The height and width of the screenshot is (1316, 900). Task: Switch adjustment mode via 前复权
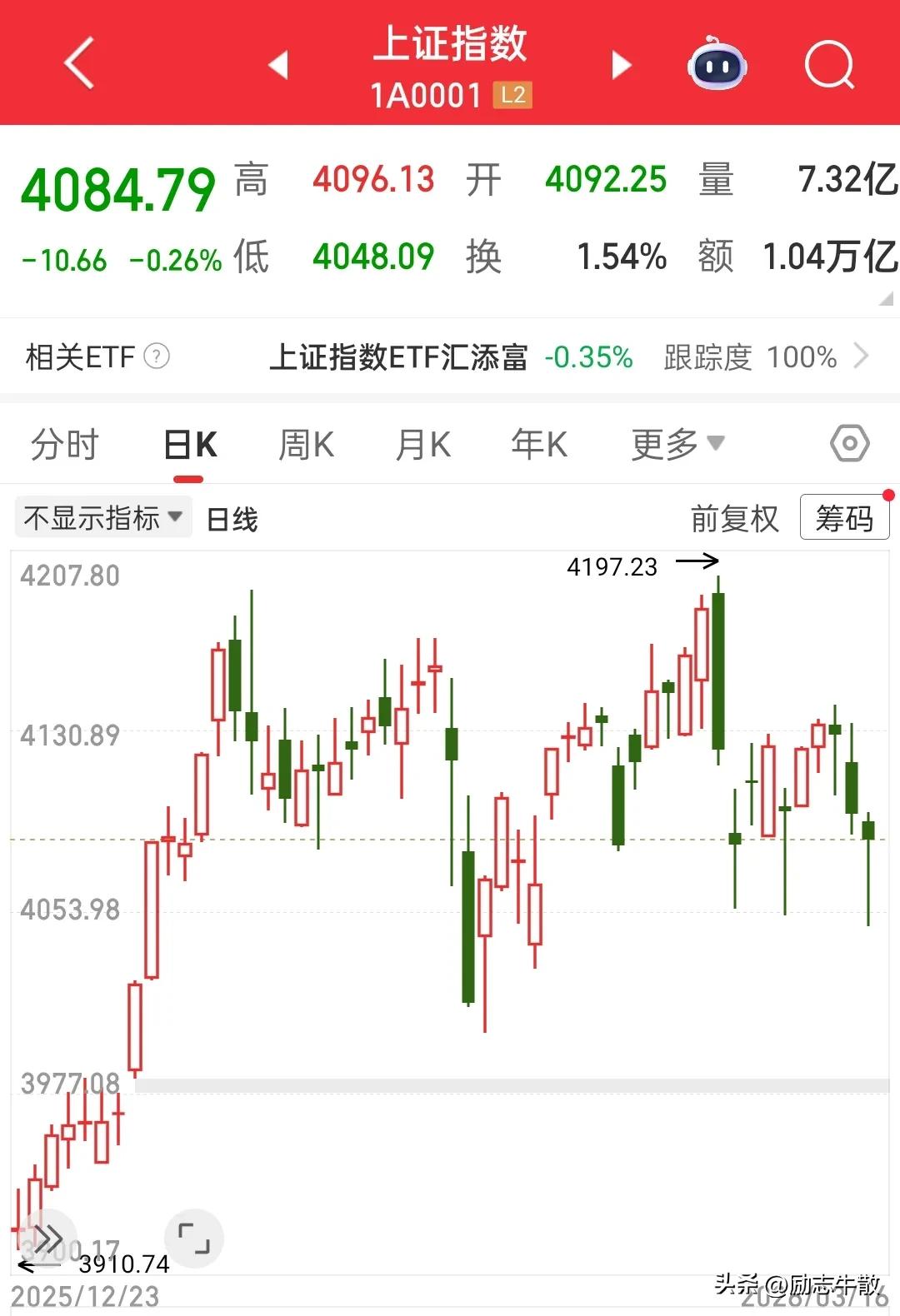point(735,517)
